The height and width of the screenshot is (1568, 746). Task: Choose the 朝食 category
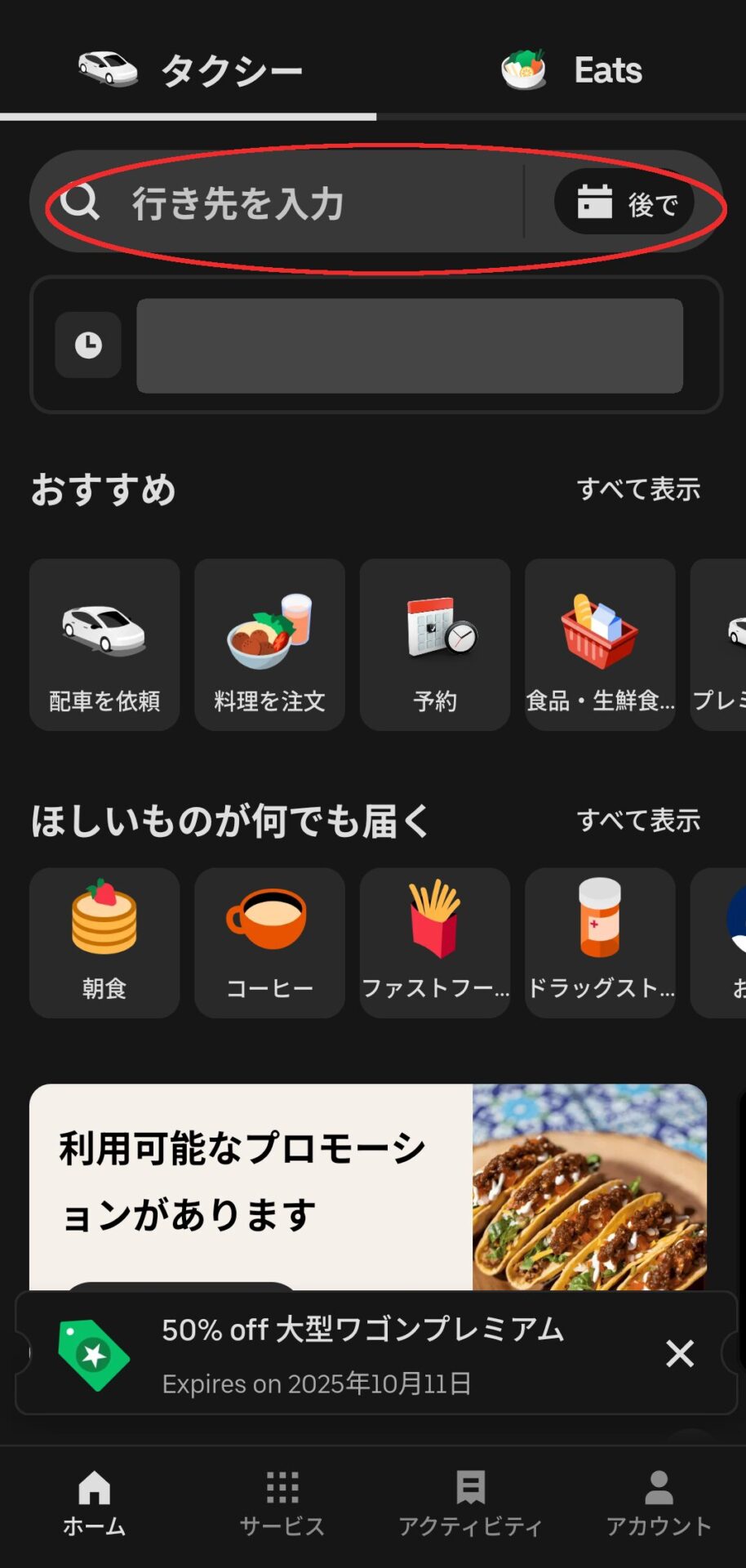click(x=104, y=943)
